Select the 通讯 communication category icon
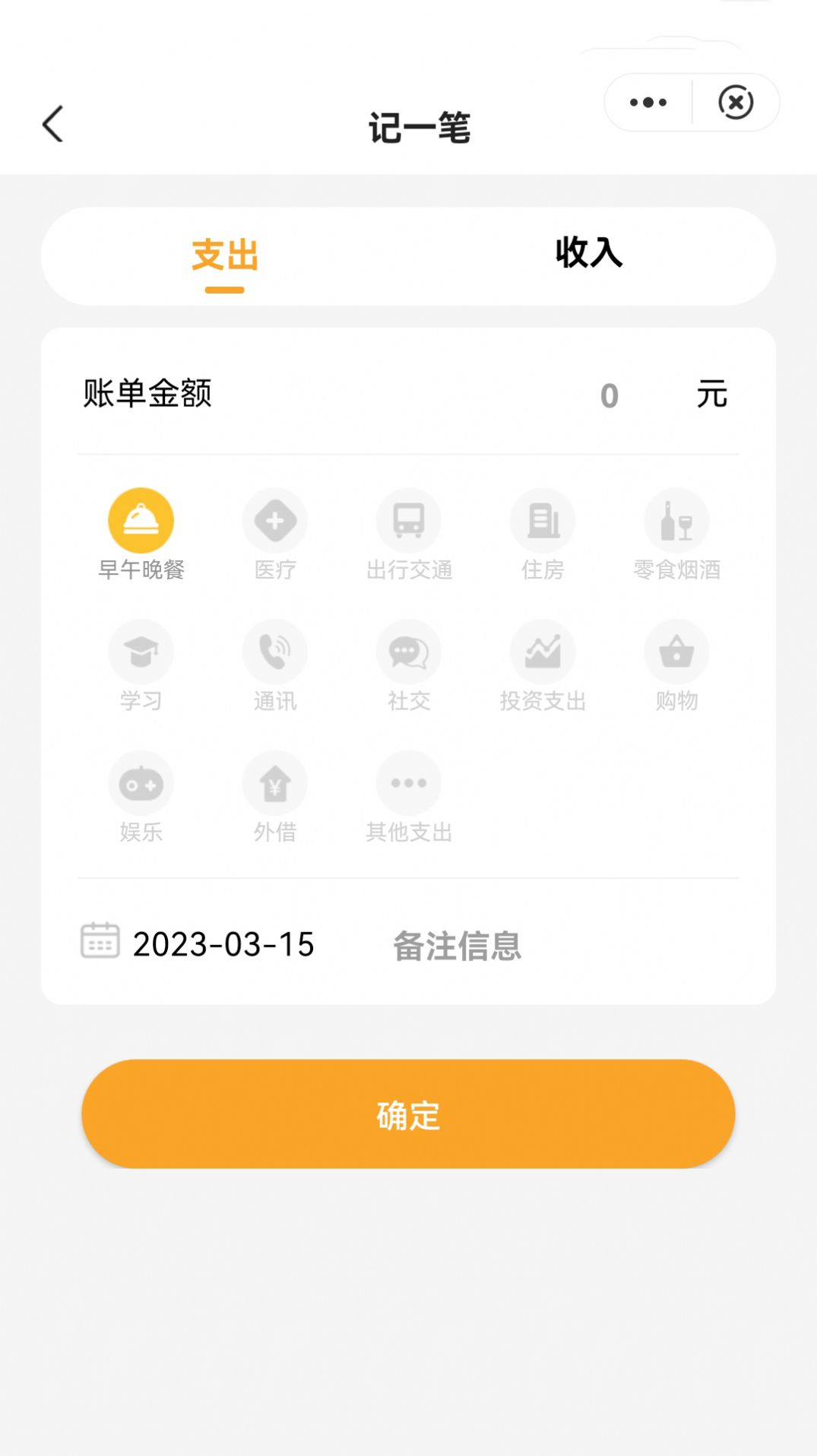The height and width of the screenshot is (1456, 817). pos(274,652)
